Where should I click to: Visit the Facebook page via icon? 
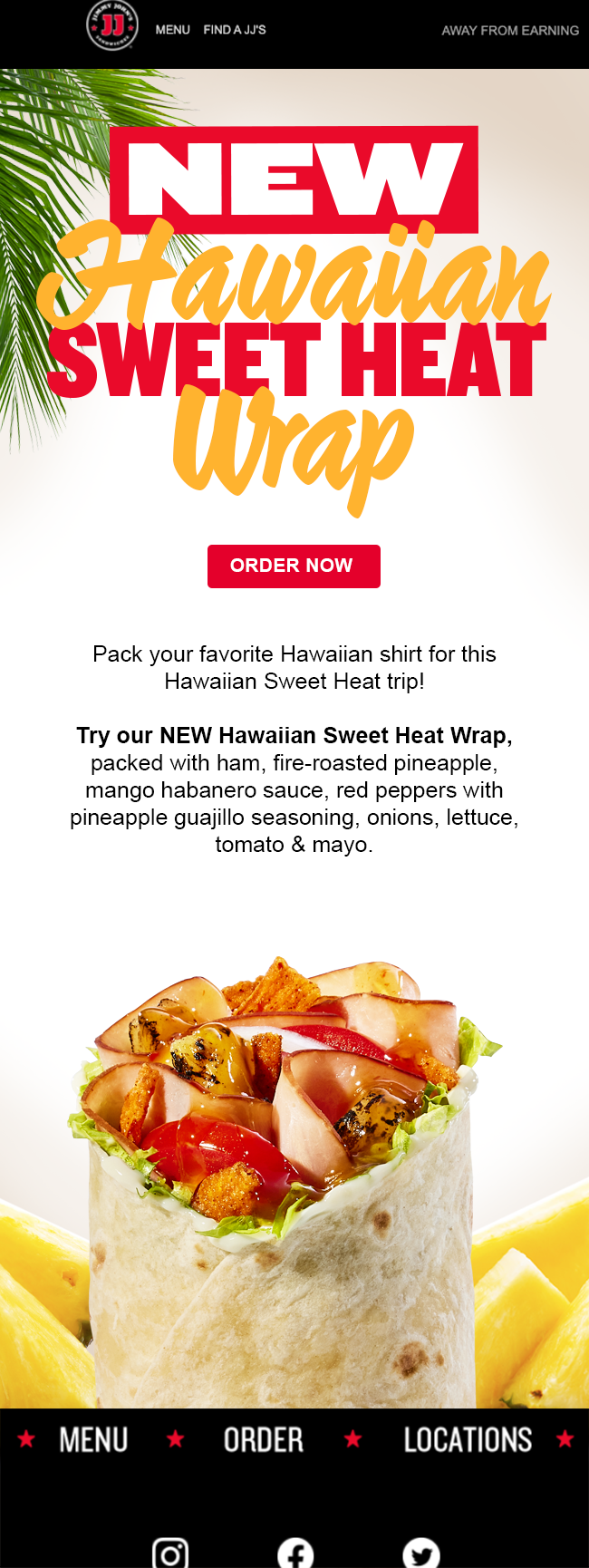tap(295, 1553)
